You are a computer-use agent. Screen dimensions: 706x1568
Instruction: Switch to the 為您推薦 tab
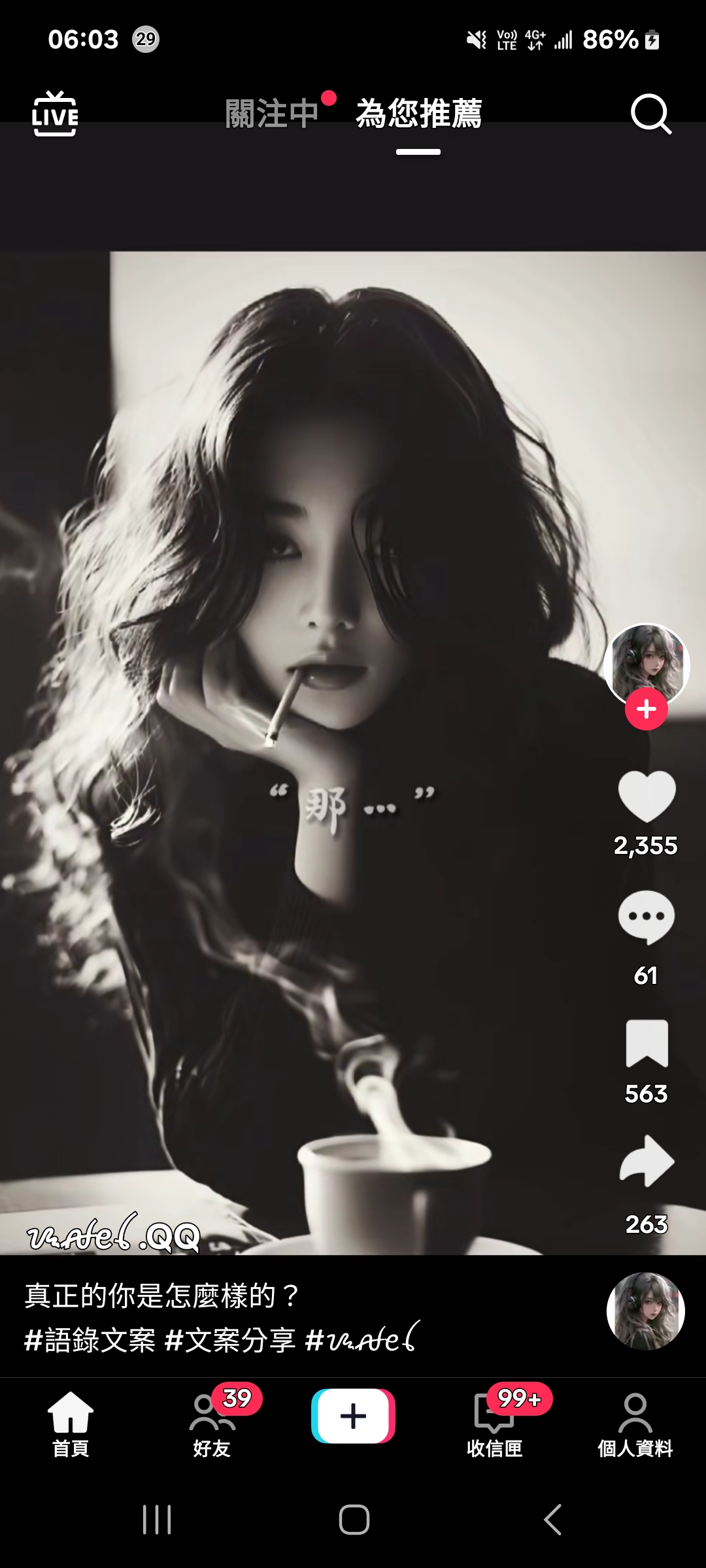tap(418, 114)
